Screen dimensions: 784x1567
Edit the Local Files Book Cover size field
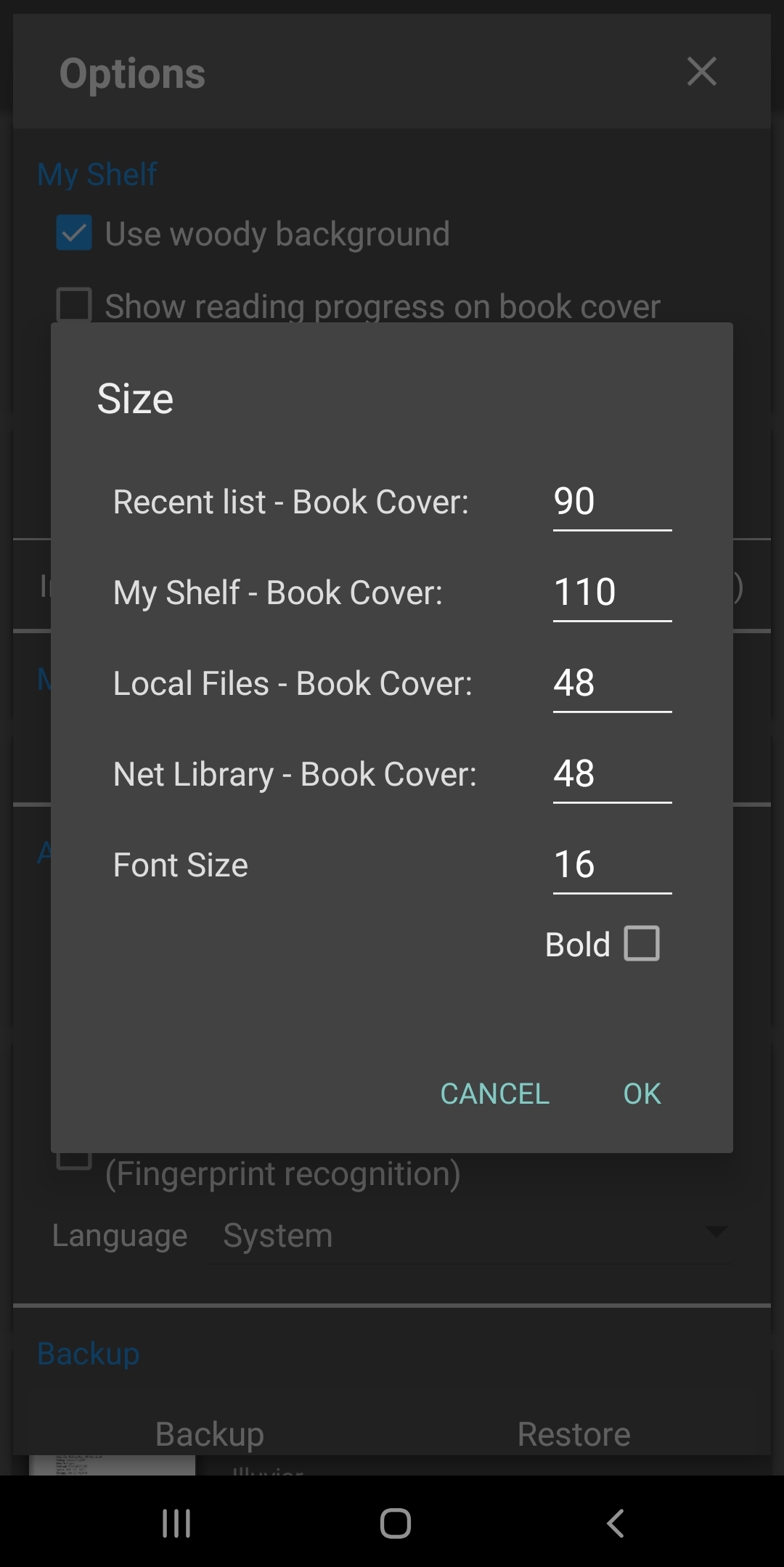point(611,683)
